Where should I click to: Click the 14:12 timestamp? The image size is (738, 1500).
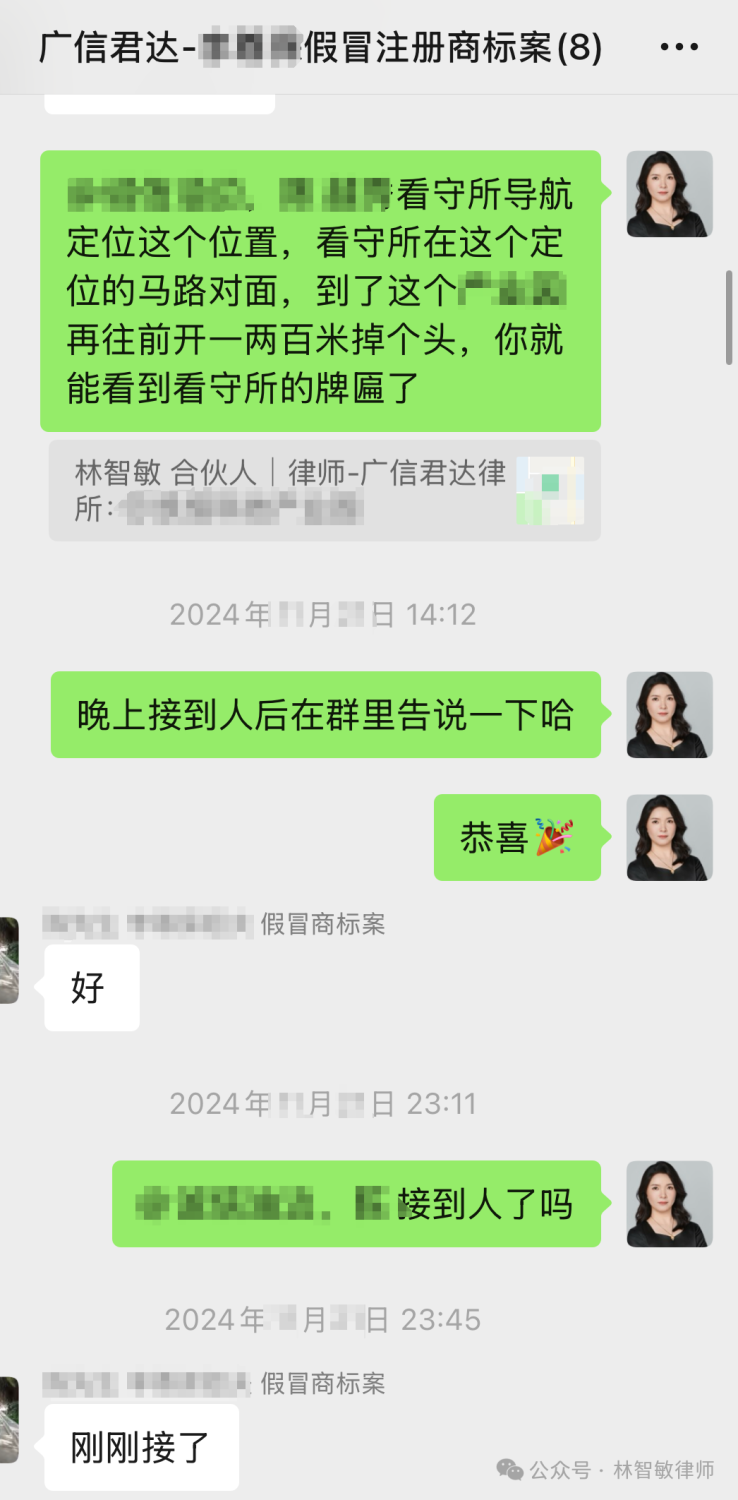tap(322, 614)
